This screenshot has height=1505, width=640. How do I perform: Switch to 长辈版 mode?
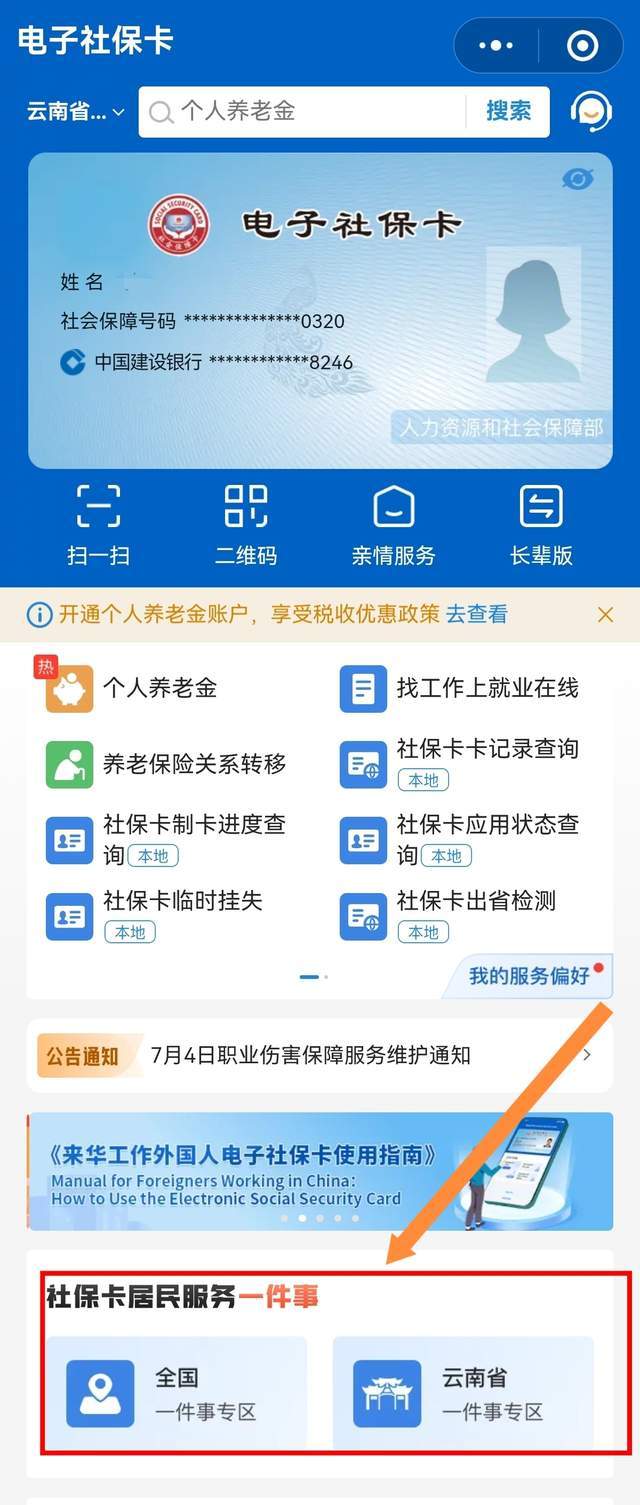(541, 525)
